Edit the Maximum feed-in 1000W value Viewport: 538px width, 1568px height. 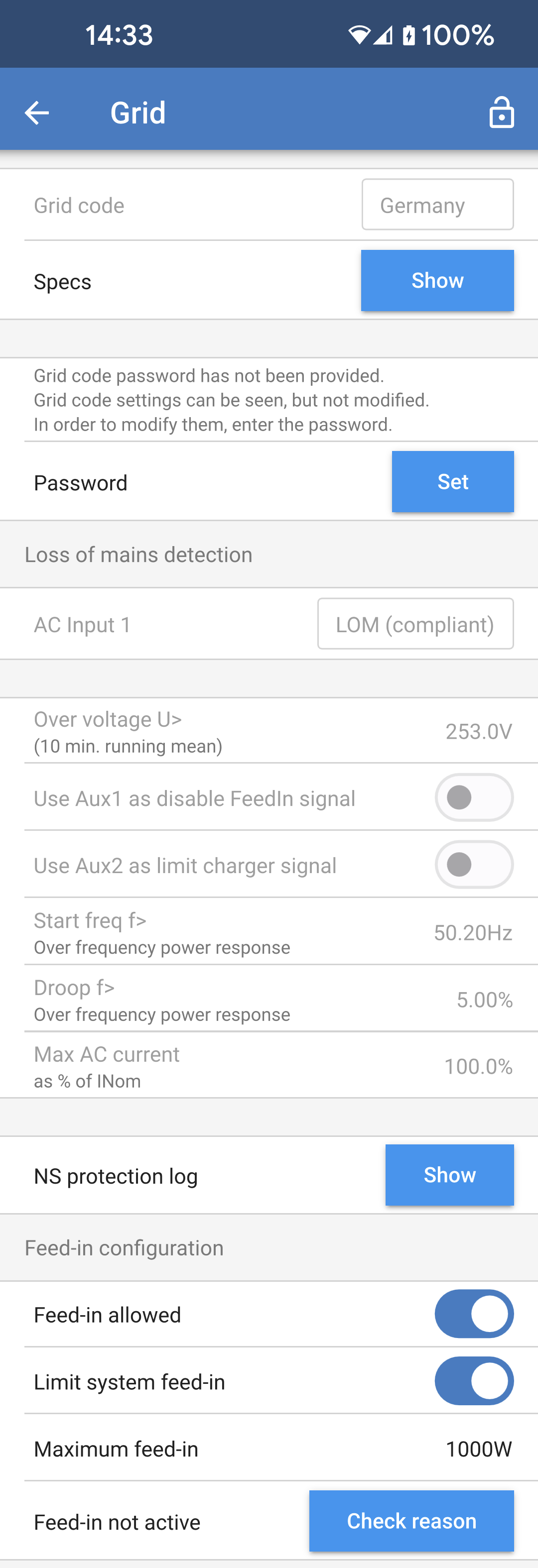tap(478, 1449)
